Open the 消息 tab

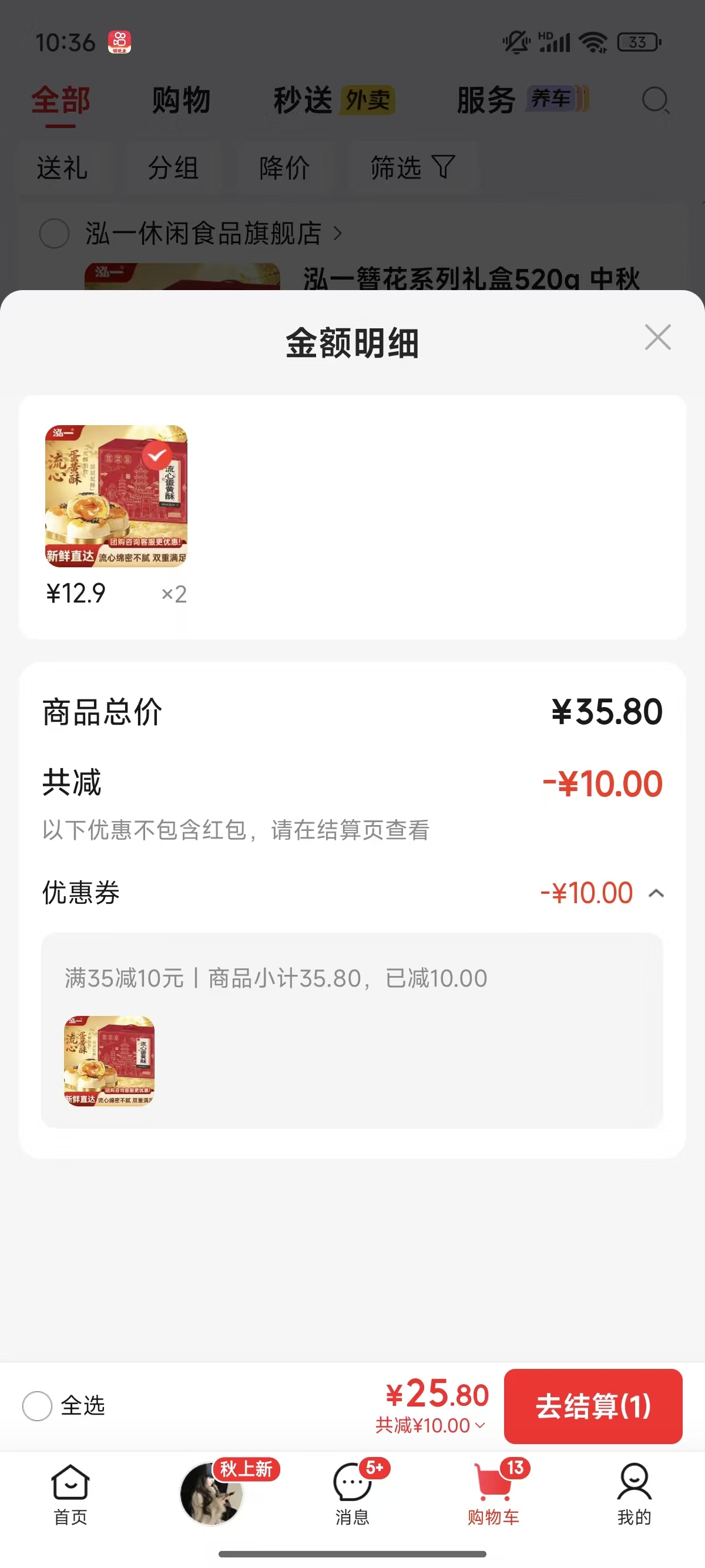(x=352, y=1495)
